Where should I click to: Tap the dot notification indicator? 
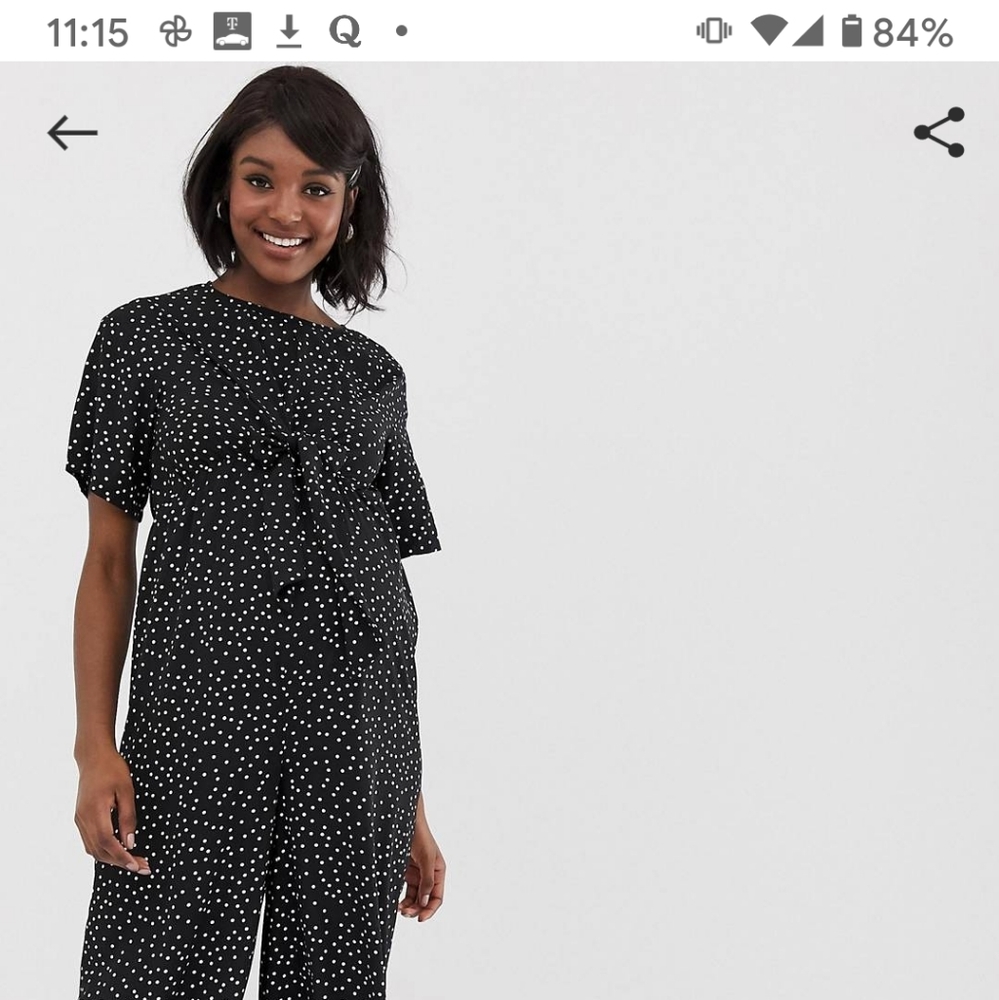click(399, 32)
